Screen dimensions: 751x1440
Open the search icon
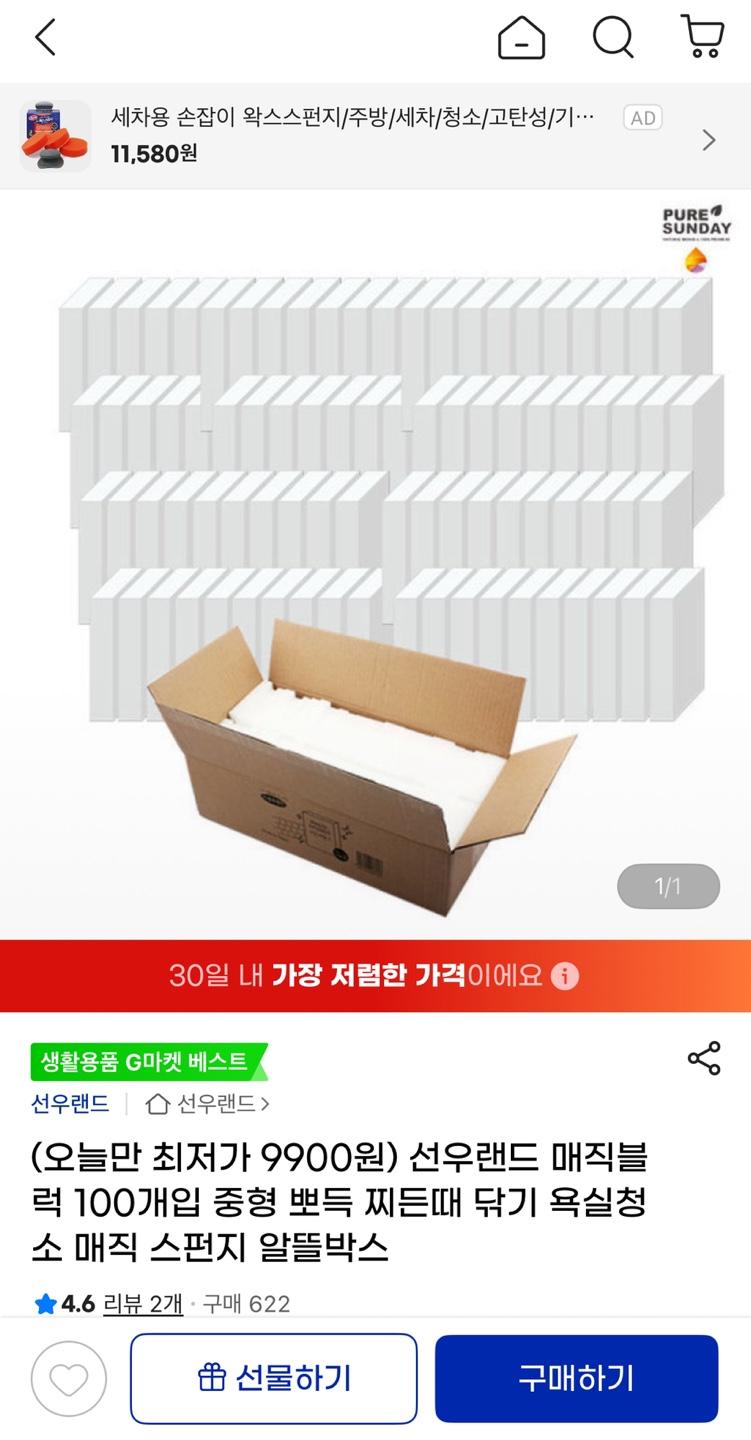click(613, 38)
